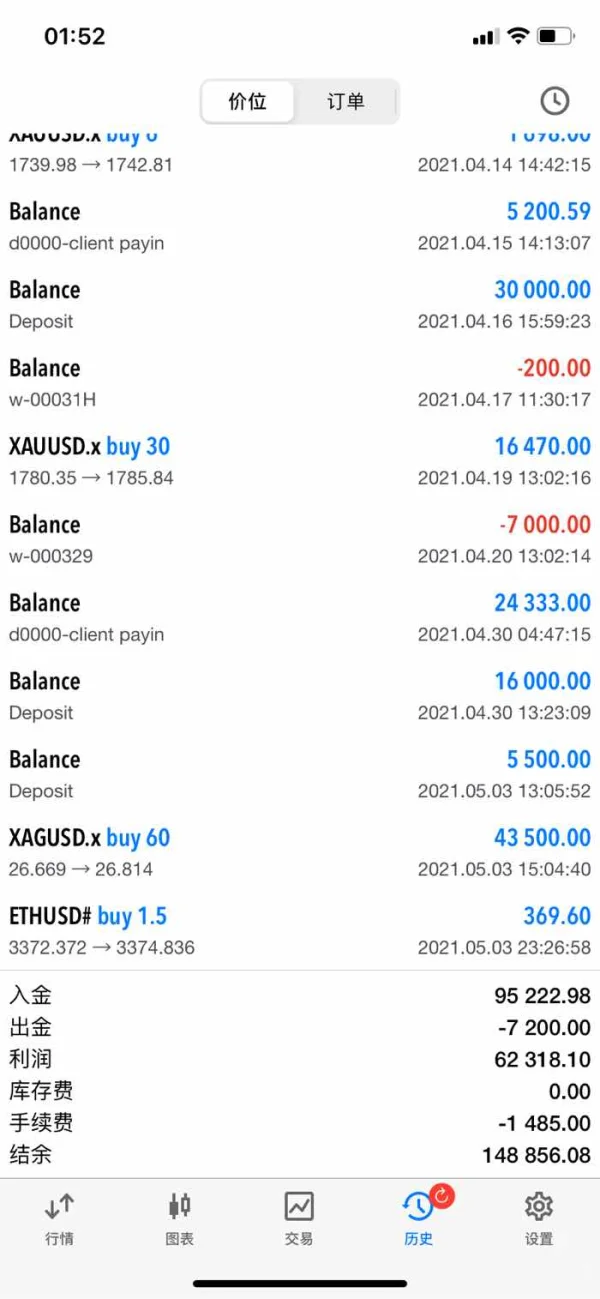
Task: View the XAGUSD.x buy 60 trade details
Action: [x=300, y=852]
